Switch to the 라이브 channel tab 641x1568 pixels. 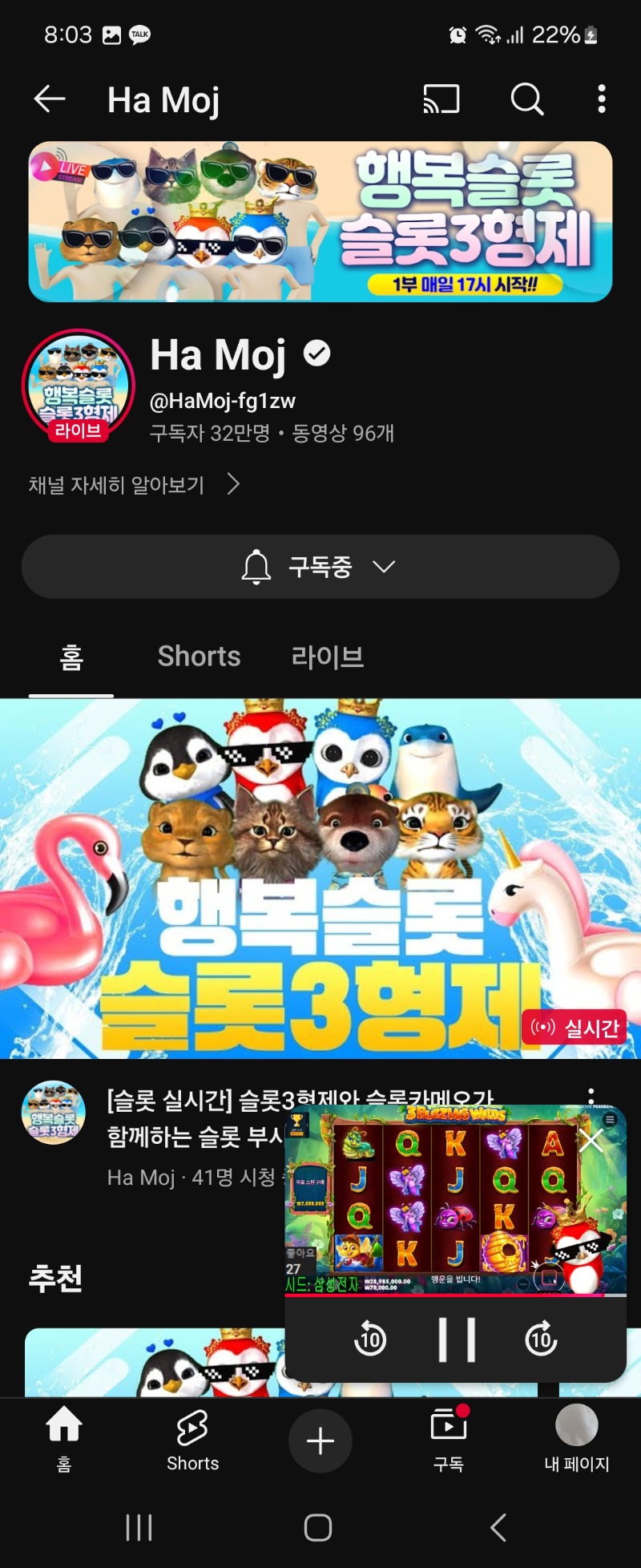(328, 657)
